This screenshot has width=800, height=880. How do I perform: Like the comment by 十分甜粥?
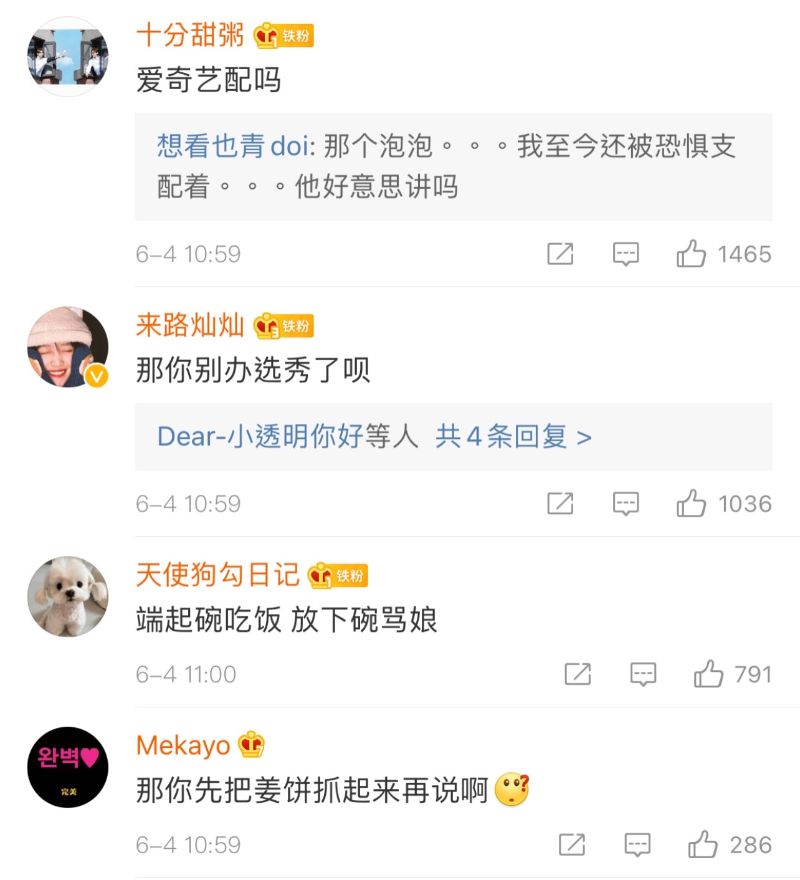(692, 254)
